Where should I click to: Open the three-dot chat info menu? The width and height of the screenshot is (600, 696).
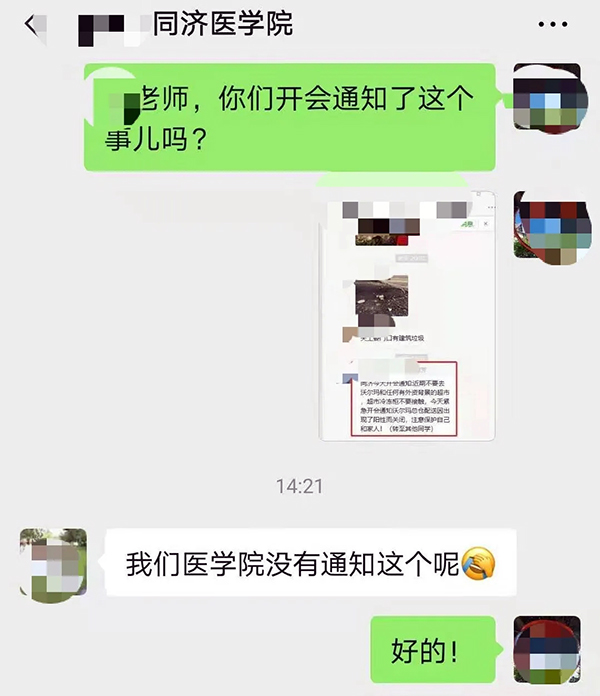tap(553, 24)
